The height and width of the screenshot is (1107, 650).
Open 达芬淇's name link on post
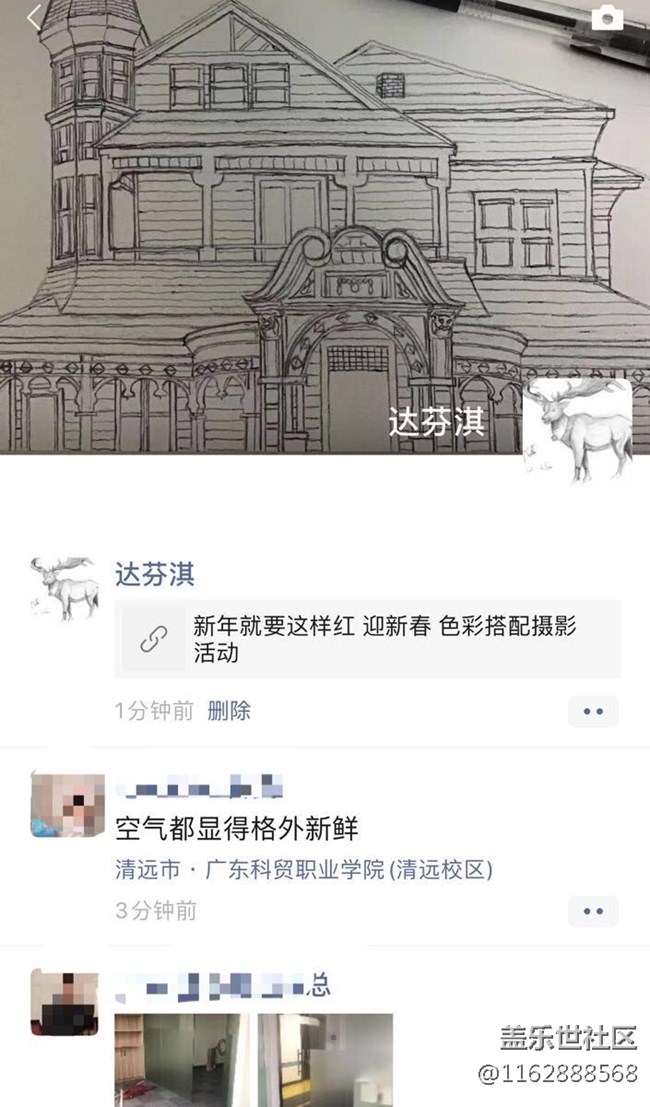[x=155, y=575]
